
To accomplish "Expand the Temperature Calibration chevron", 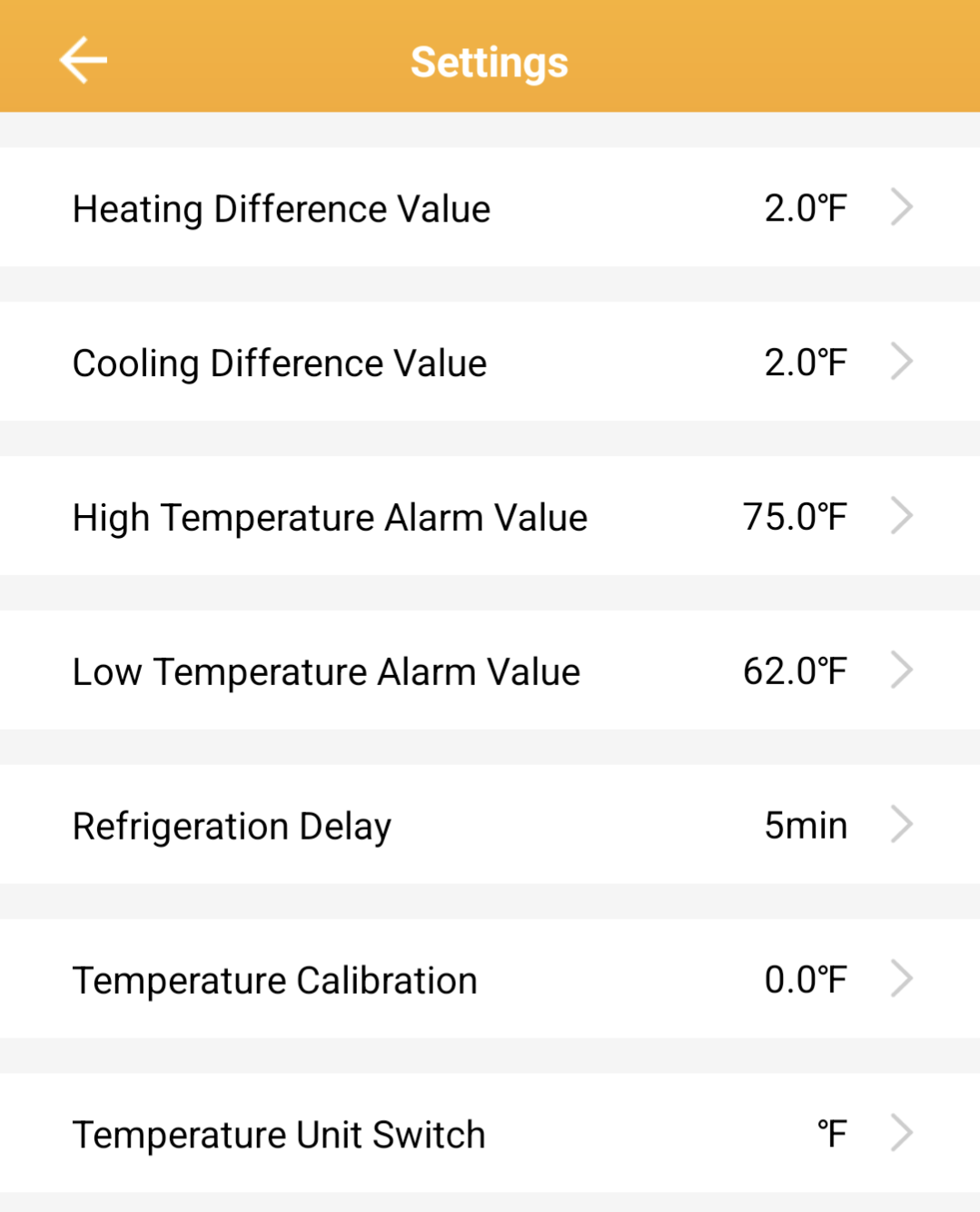I will click(x=902, y=979).
